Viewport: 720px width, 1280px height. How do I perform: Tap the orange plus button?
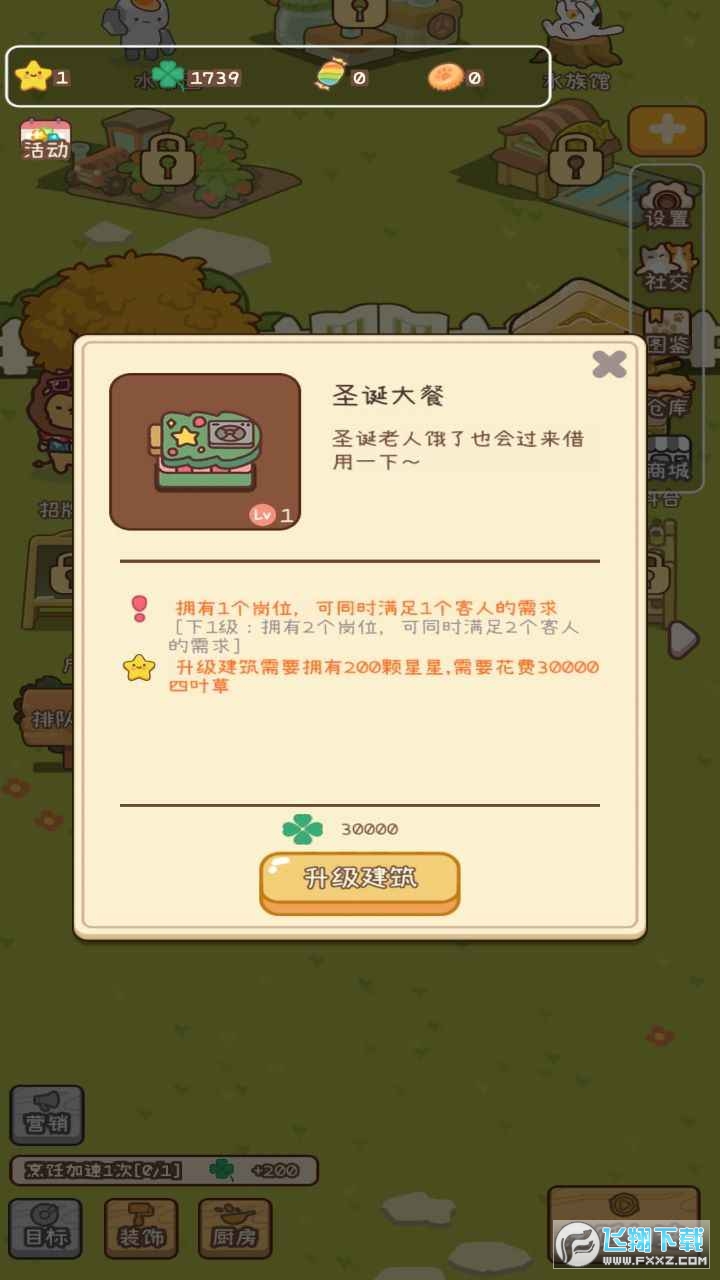[667, 131]
